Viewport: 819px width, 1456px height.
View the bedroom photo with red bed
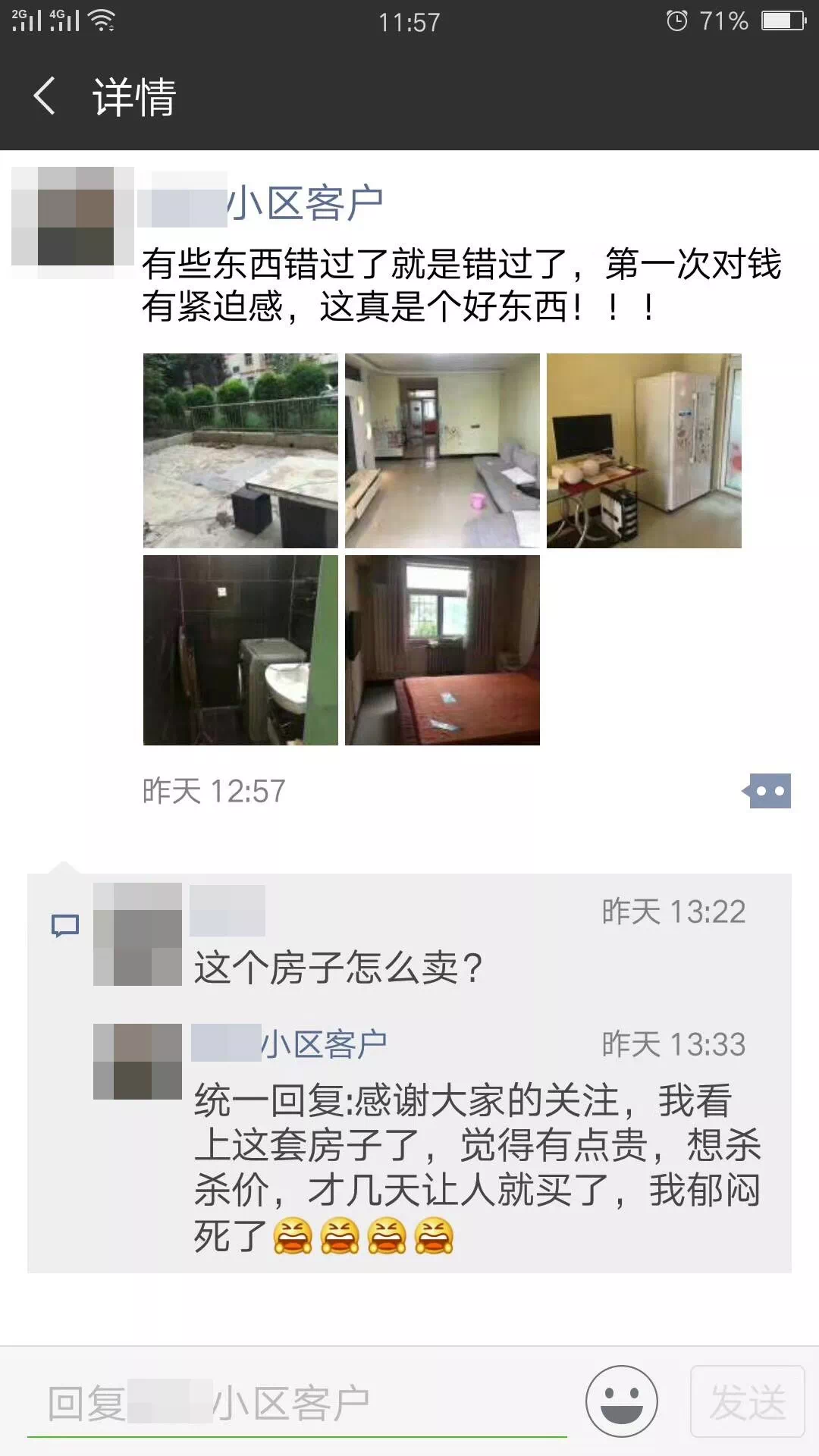442,650
